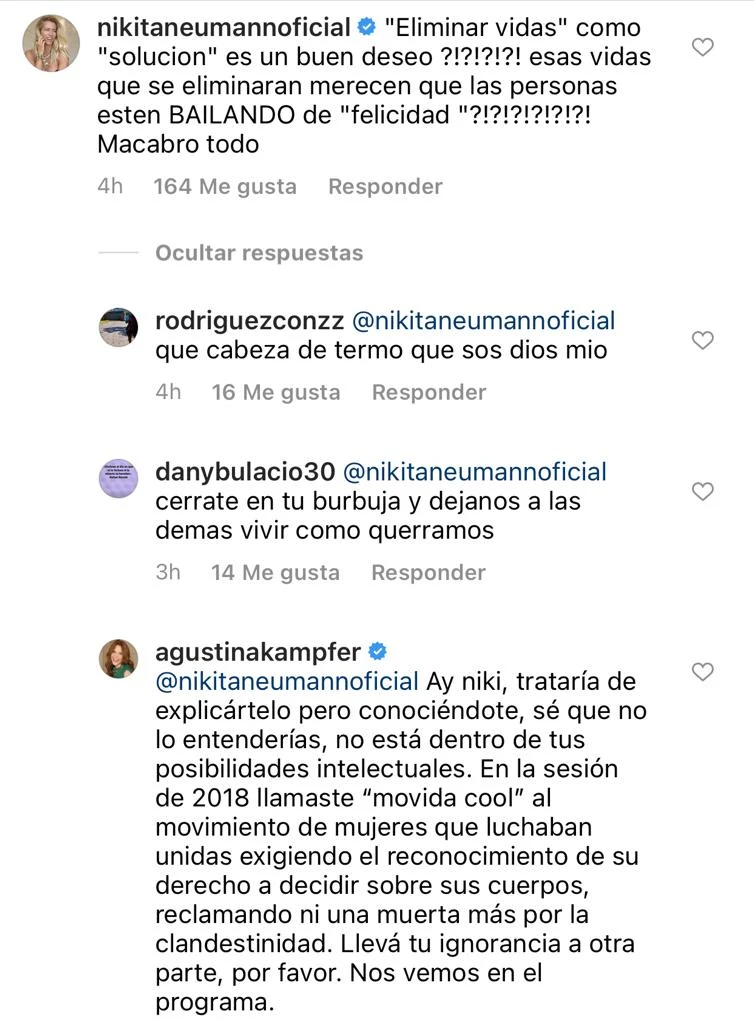This screenshot has width=754, height=1024.
Task: Like danybulacio30's reply
Action: click(x=704, y=491)
